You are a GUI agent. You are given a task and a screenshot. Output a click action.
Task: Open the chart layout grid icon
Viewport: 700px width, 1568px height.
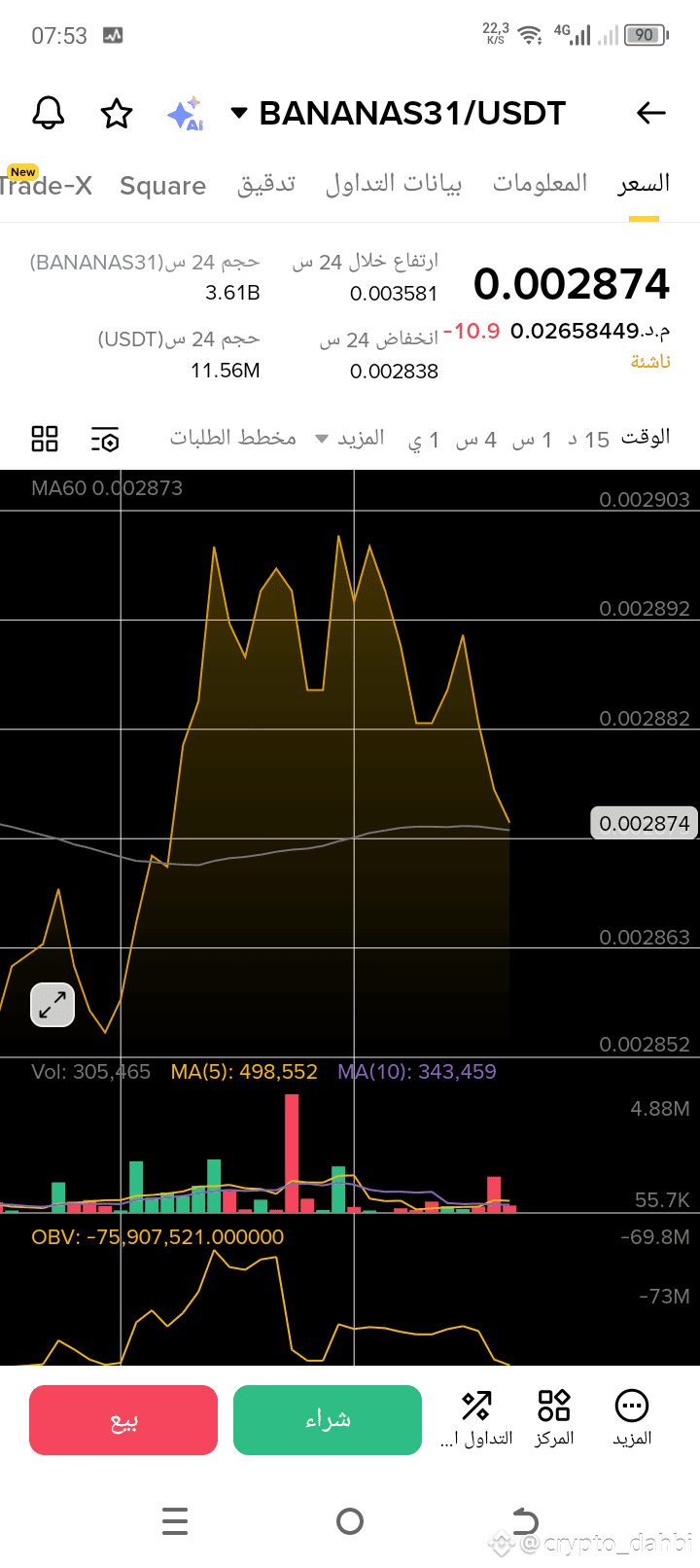(x=45, y=439)
